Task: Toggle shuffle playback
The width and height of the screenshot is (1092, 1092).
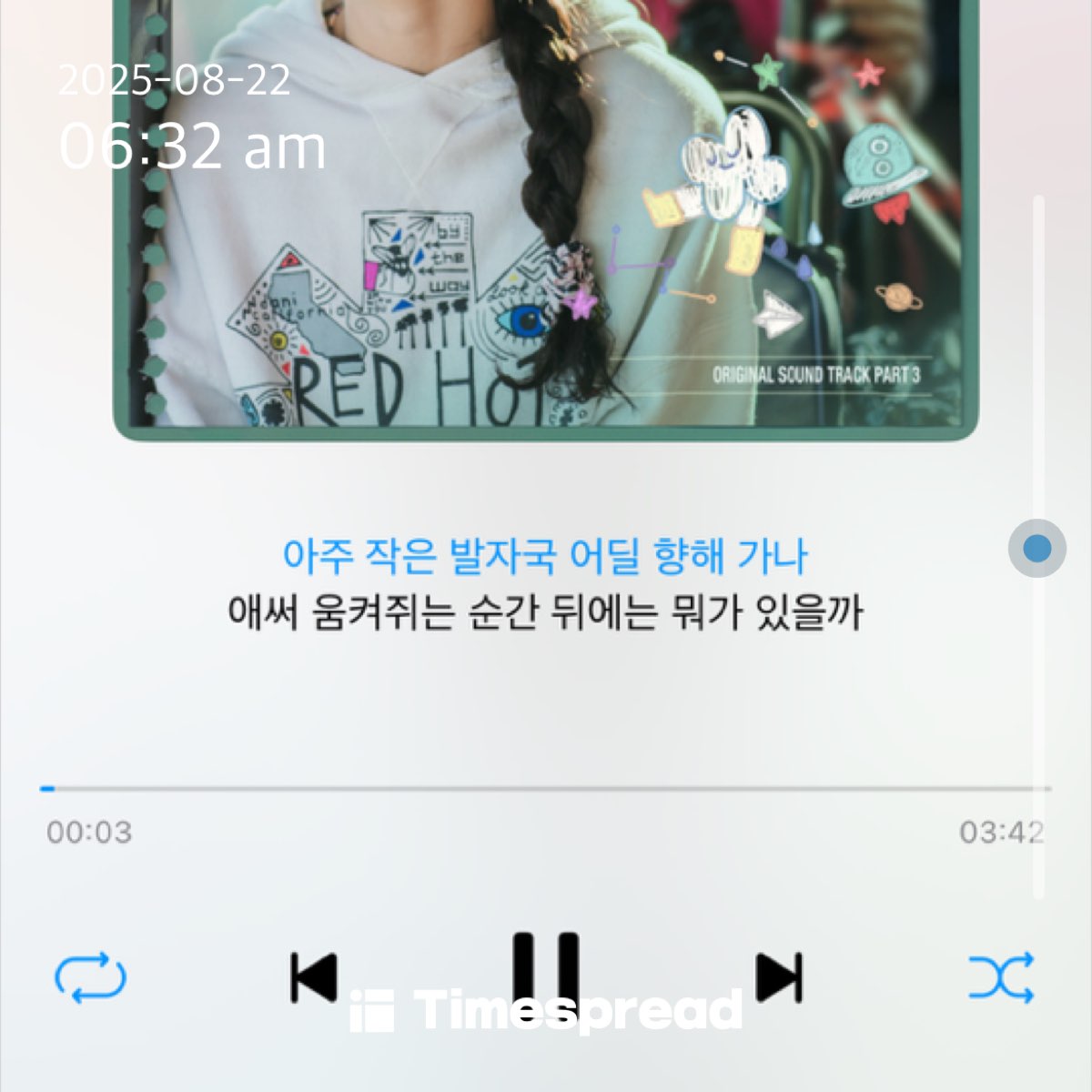Action: 1001,978
